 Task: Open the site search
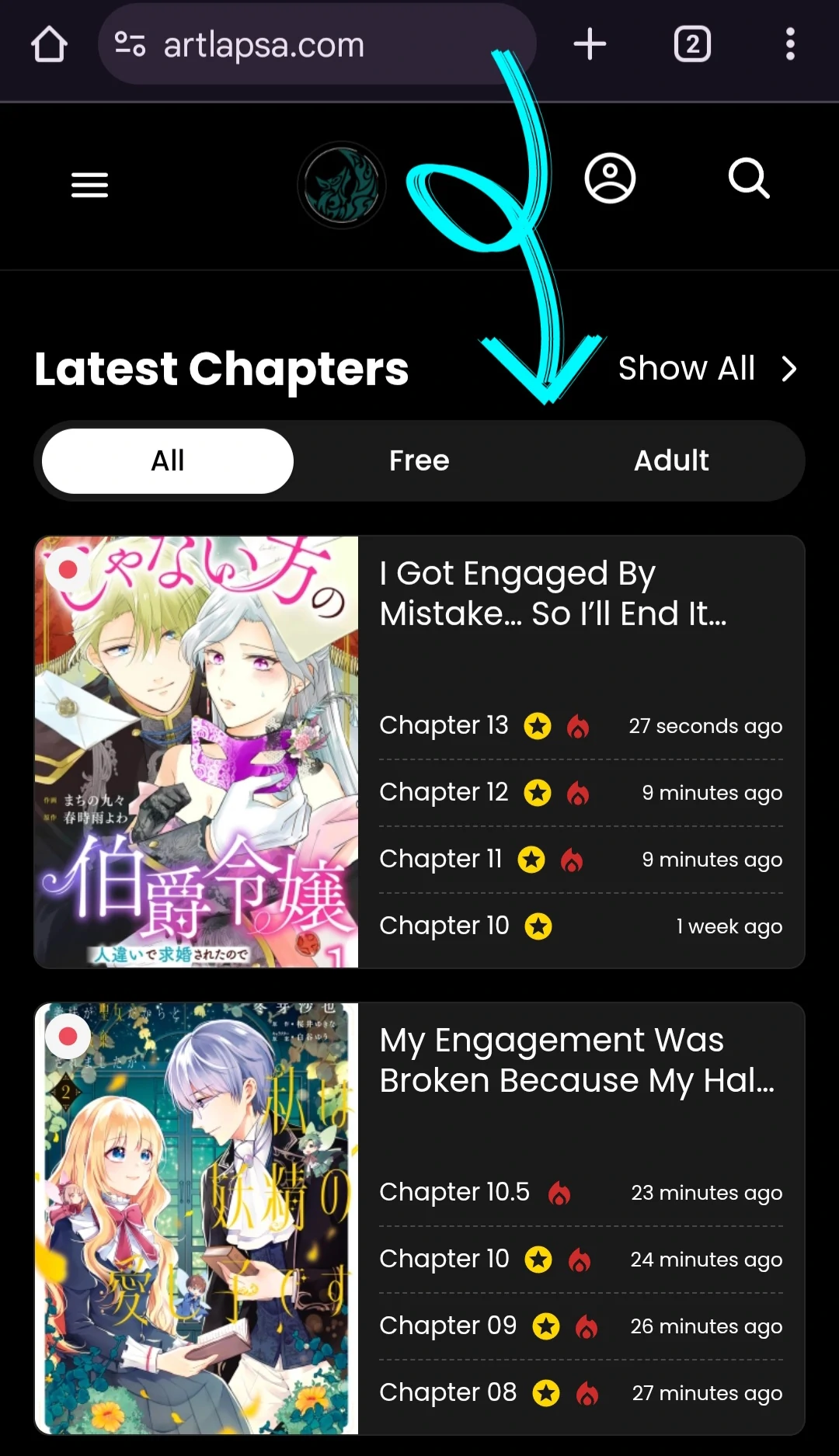click(749, 179)
